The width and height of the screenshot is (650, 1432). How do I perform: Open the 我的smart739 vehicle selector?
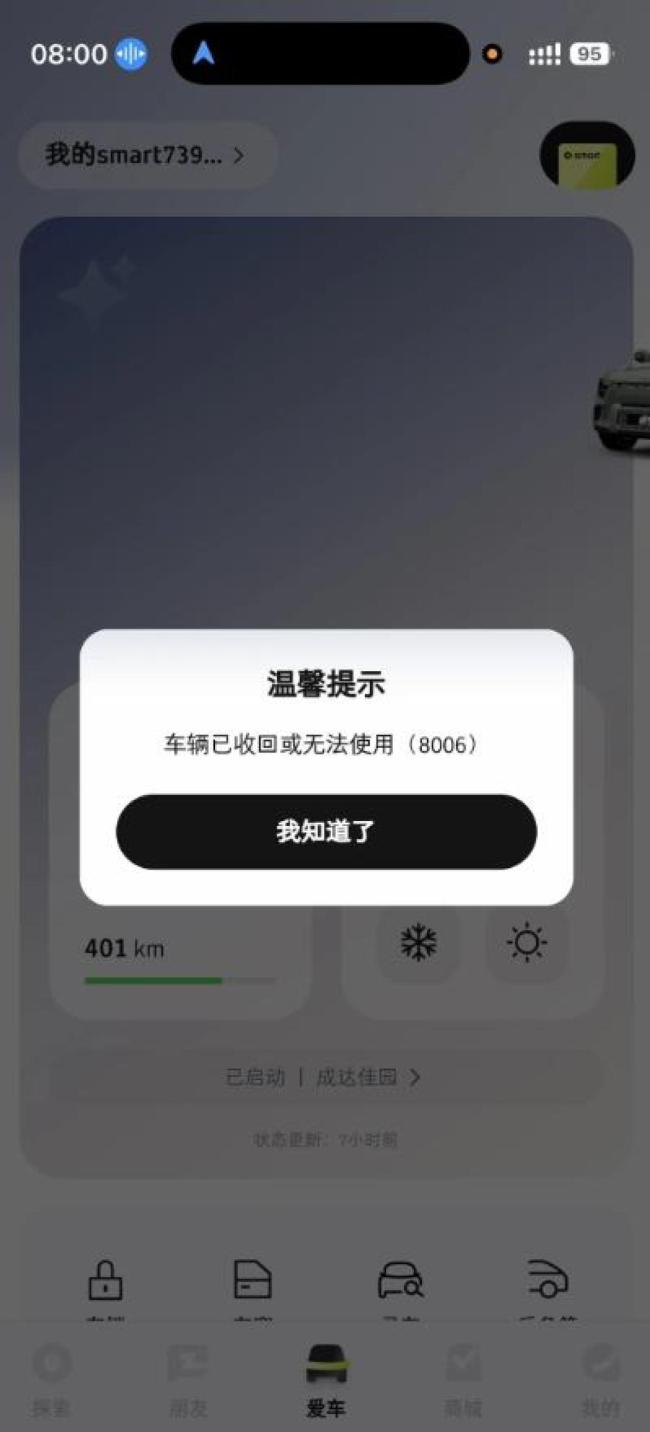pyautogui.click(x=146, y=155)
